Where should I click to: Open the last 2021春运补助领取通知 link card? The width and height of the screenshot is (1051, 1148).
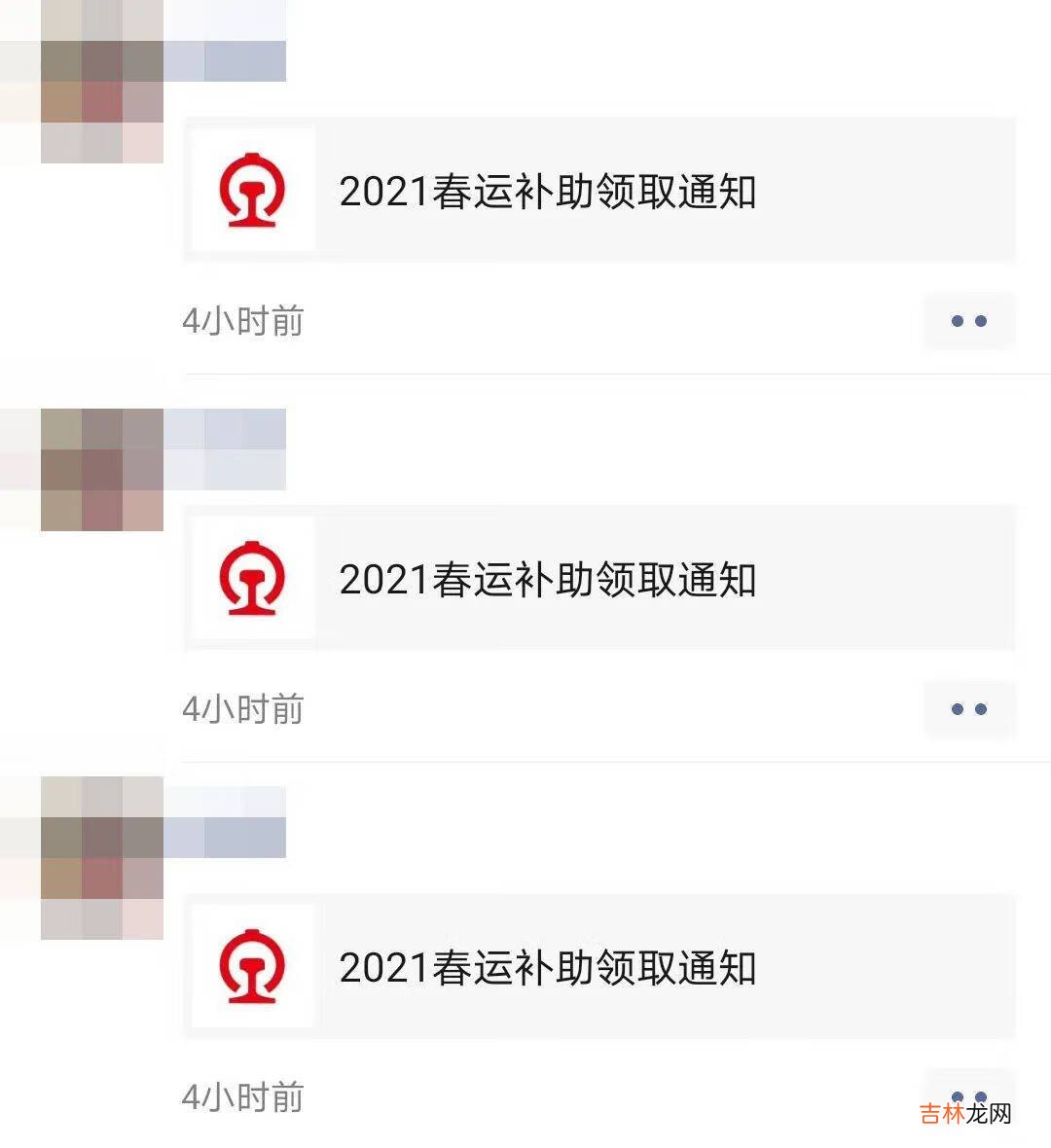pos(598,967)
